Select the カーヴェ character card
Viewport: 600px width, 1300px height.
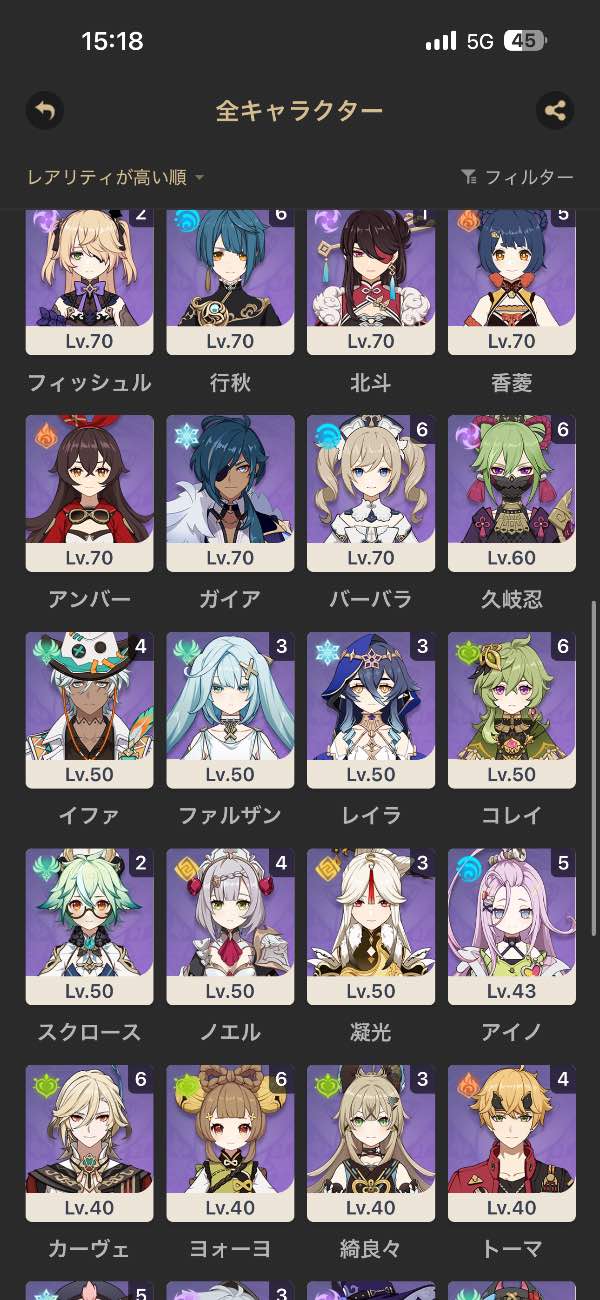tap(89, 1143)
